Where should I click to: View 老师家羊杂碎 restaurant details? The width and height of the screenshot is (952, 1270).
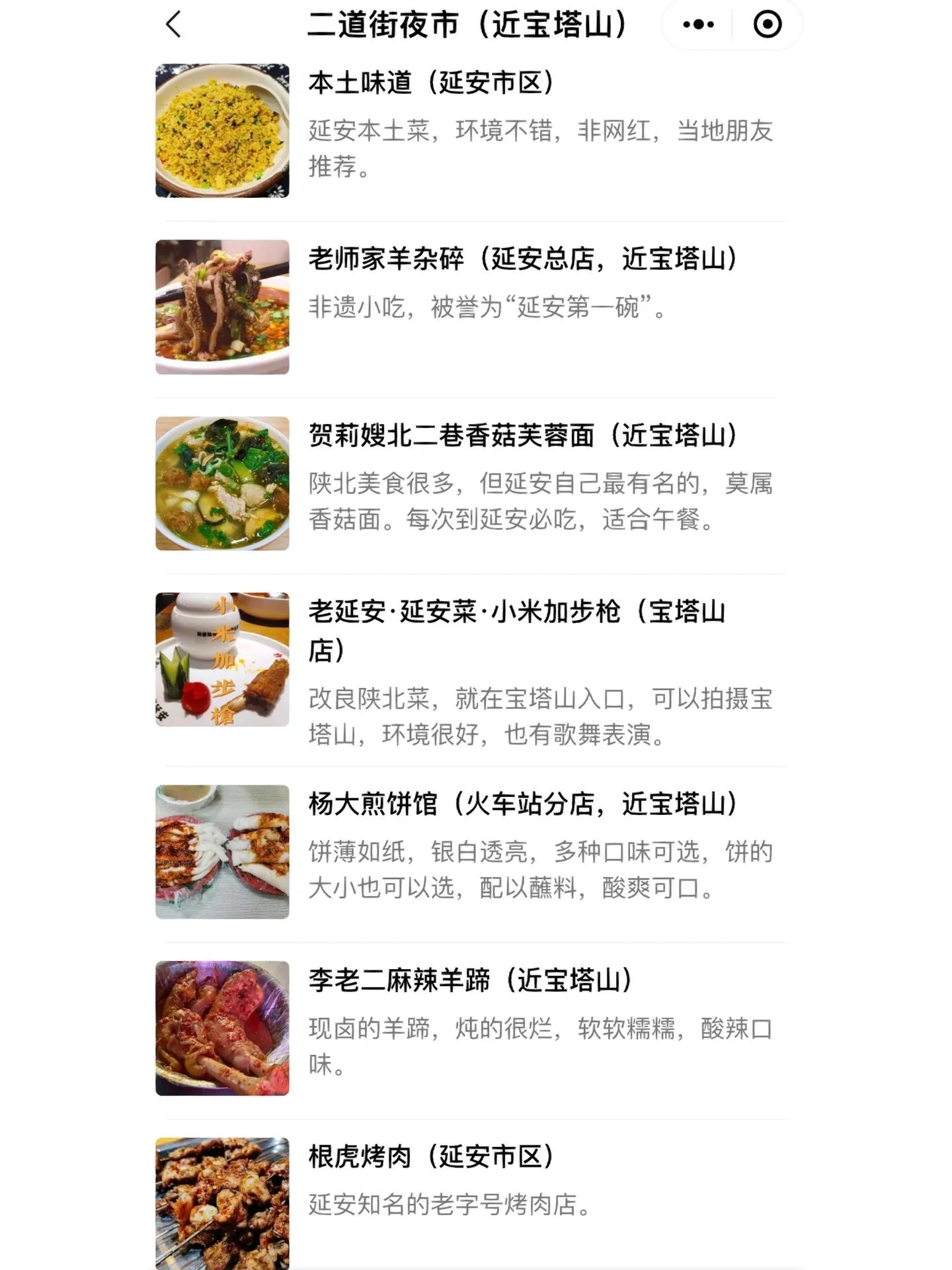point(522,259)
